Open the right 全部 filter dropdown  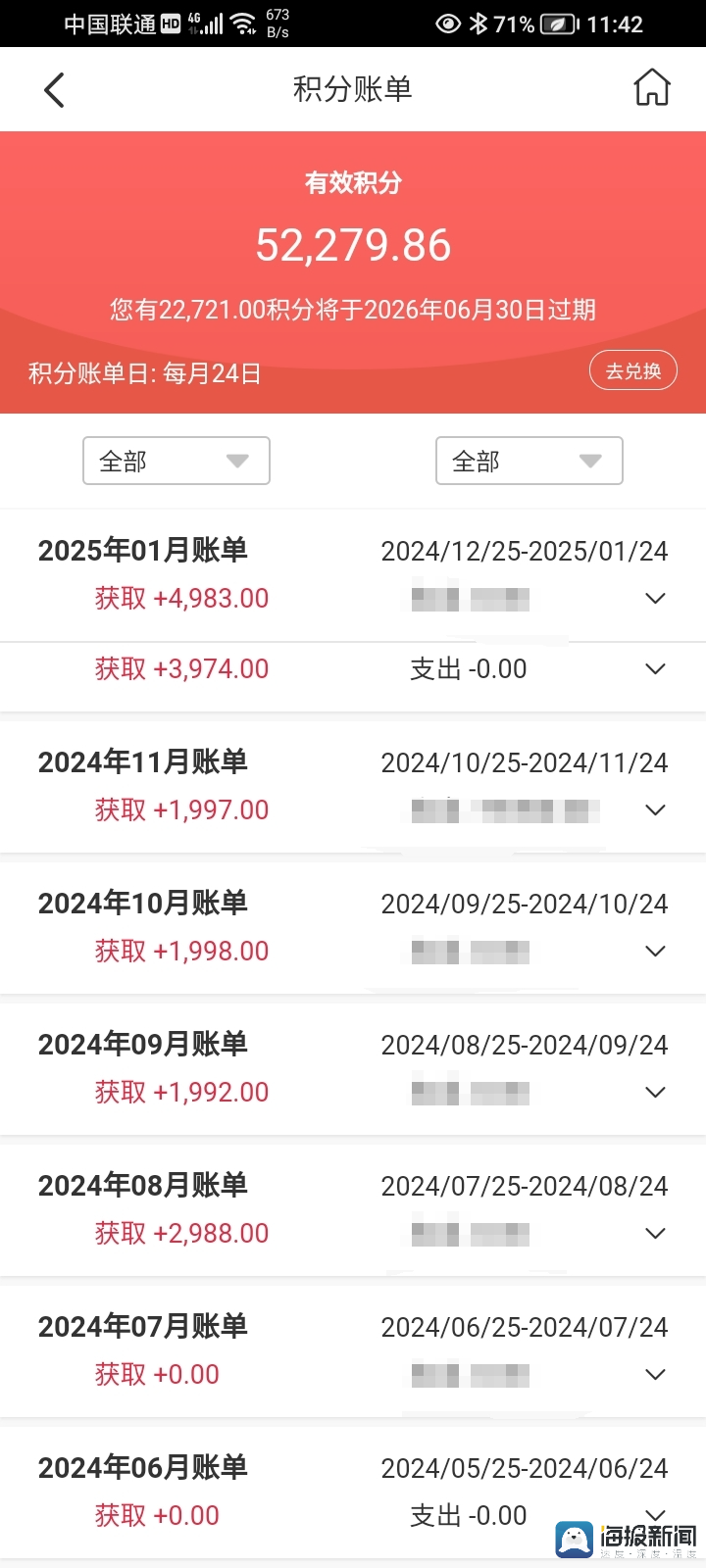529,461
